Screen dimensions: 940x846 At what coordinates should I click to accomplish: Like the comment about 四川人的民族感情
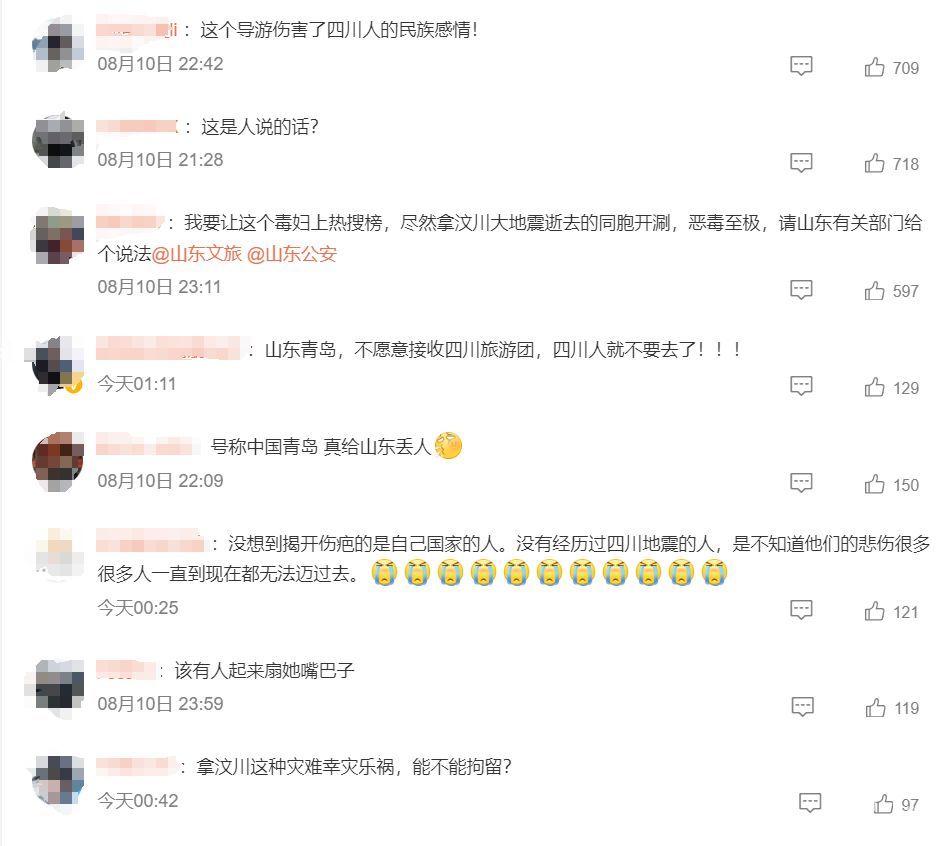coord(875,68)
